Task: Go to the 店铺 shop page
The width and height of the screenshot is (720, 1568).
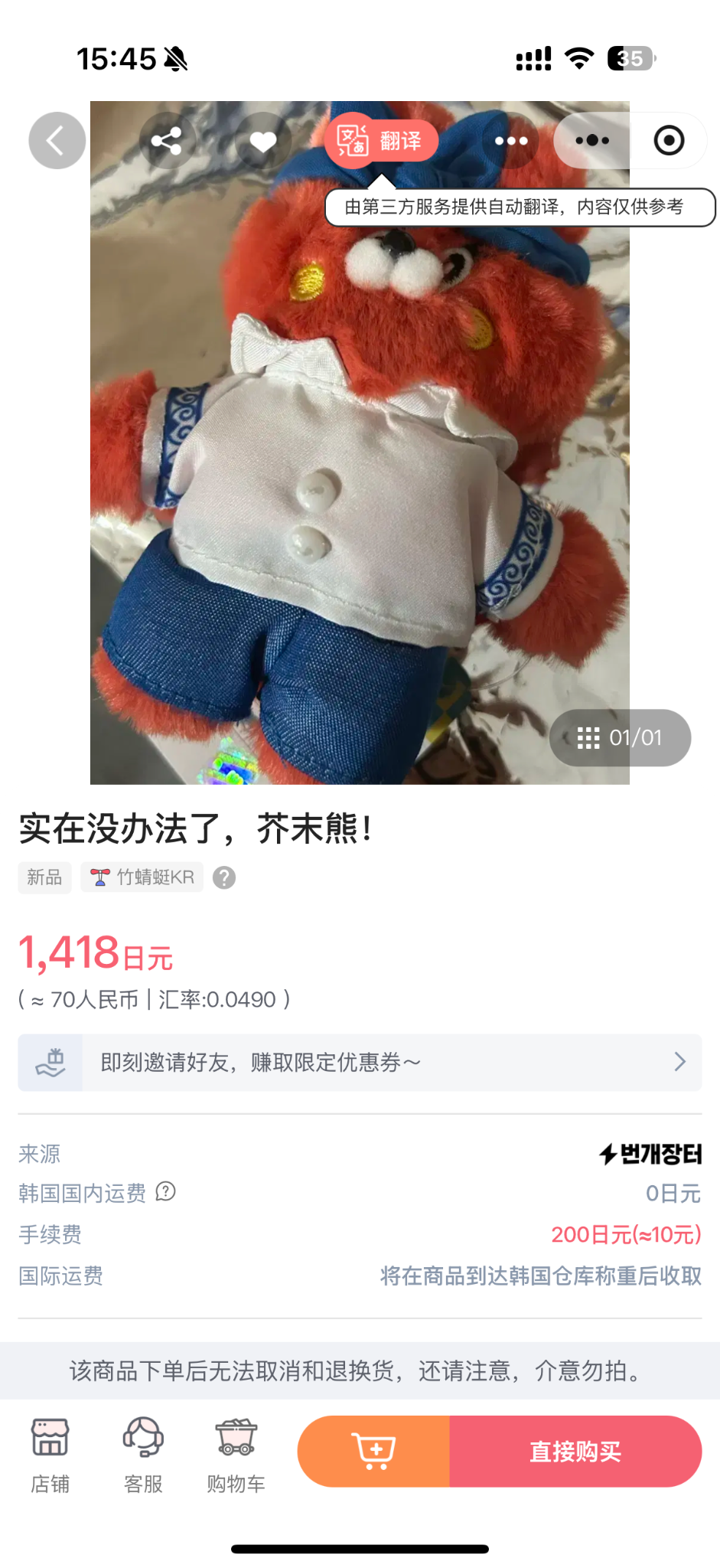Action: point(50,1455)
